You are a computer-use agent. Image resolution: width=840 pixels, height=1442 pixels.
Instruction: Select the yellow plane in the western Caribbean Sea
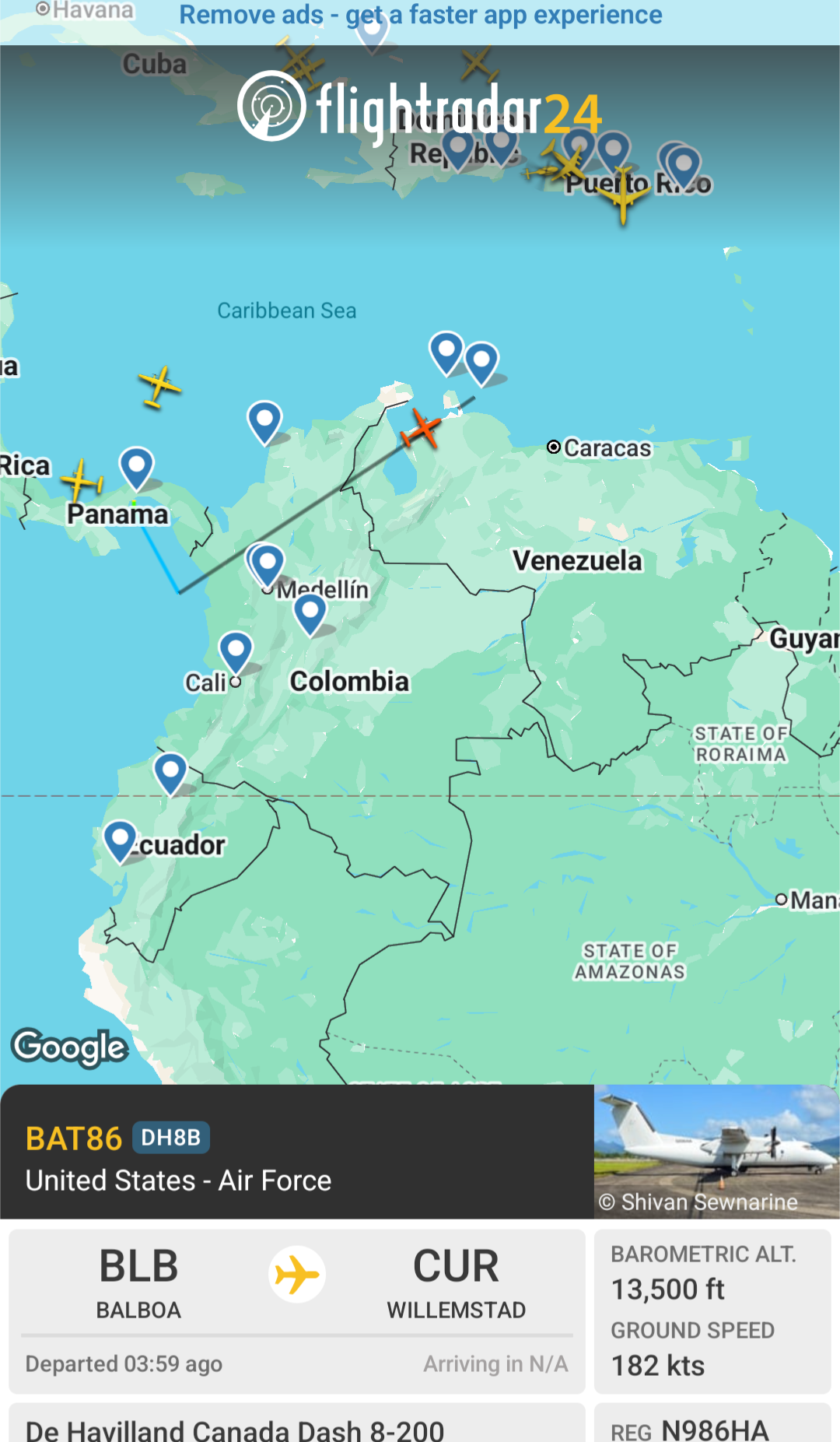[x=160, y=386]
